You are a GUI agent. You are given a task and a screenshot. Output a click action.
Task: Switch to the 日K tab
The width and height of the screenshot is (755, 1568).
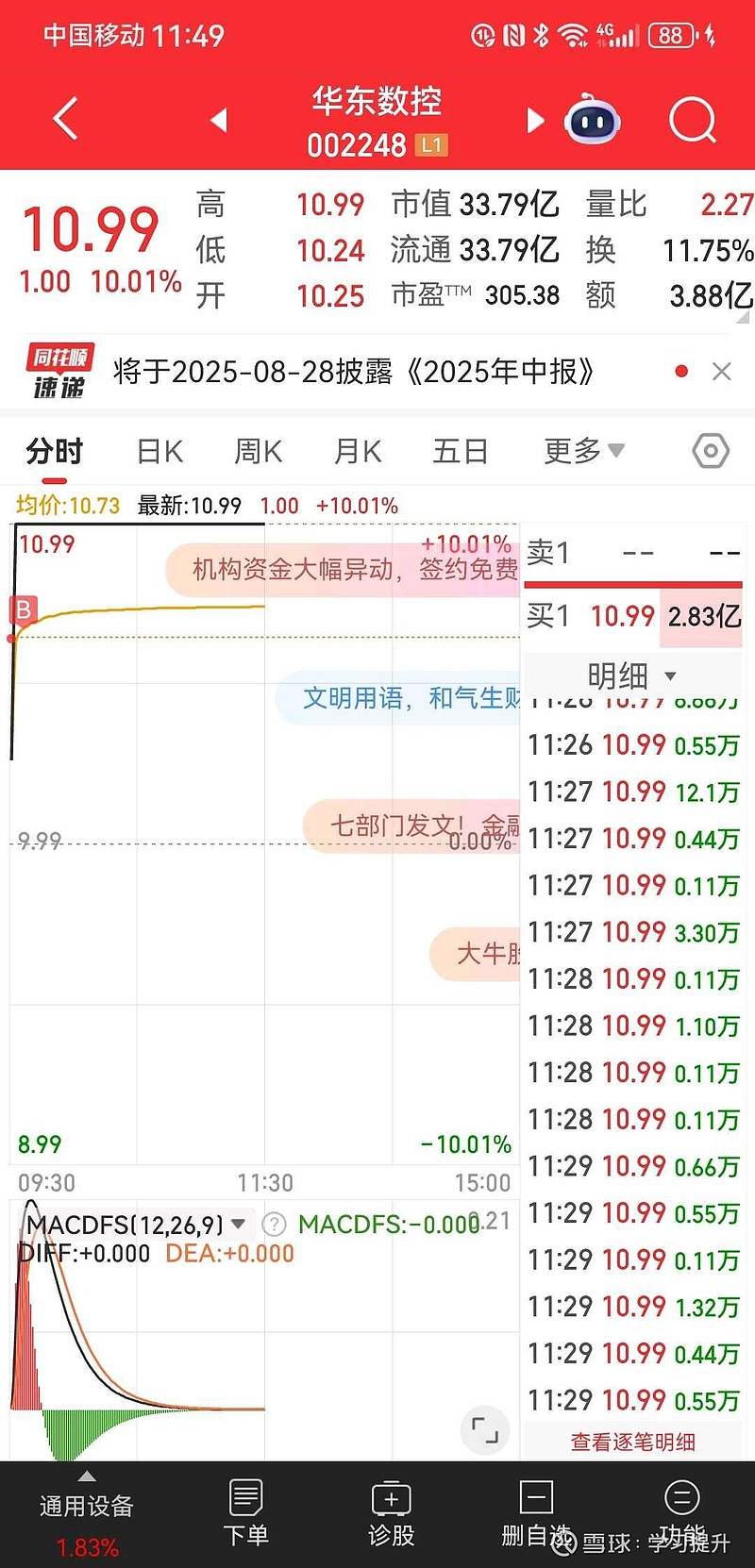[159, 451]
